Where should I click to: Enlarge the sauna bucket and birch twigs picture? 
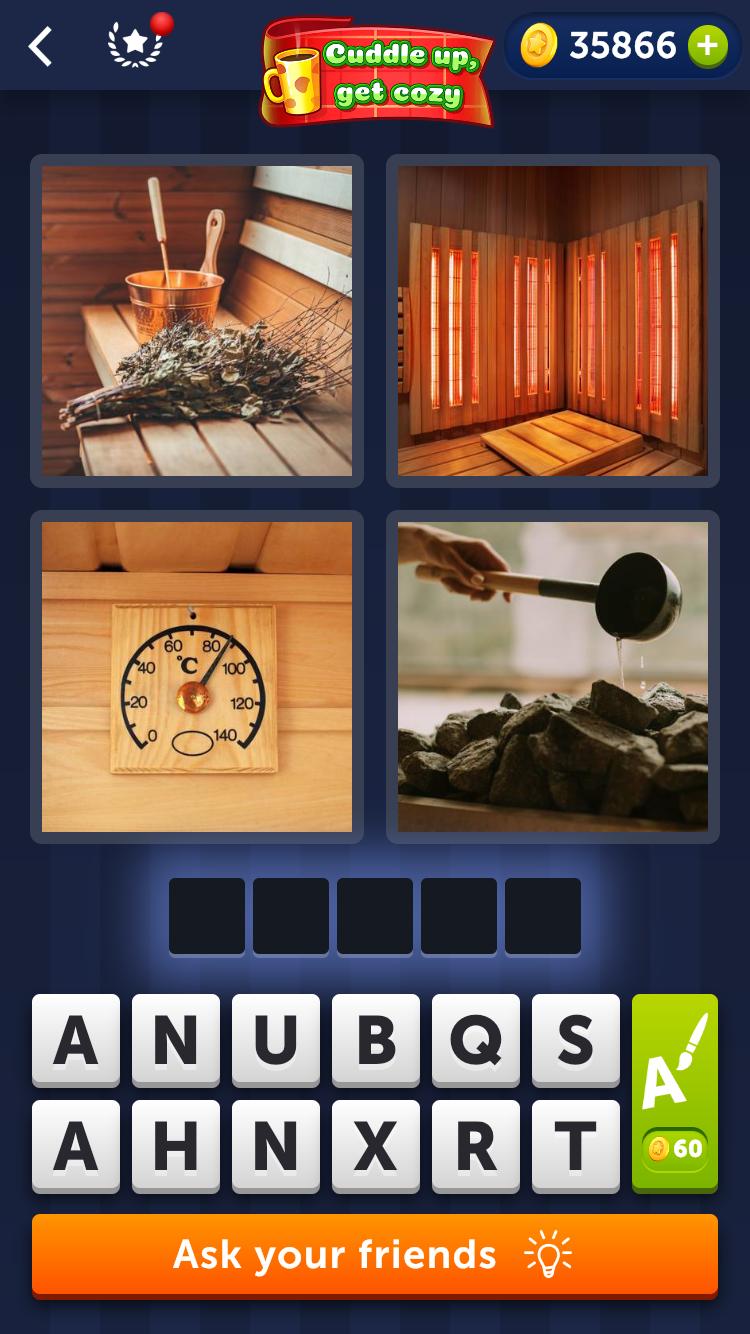(197, 321)
